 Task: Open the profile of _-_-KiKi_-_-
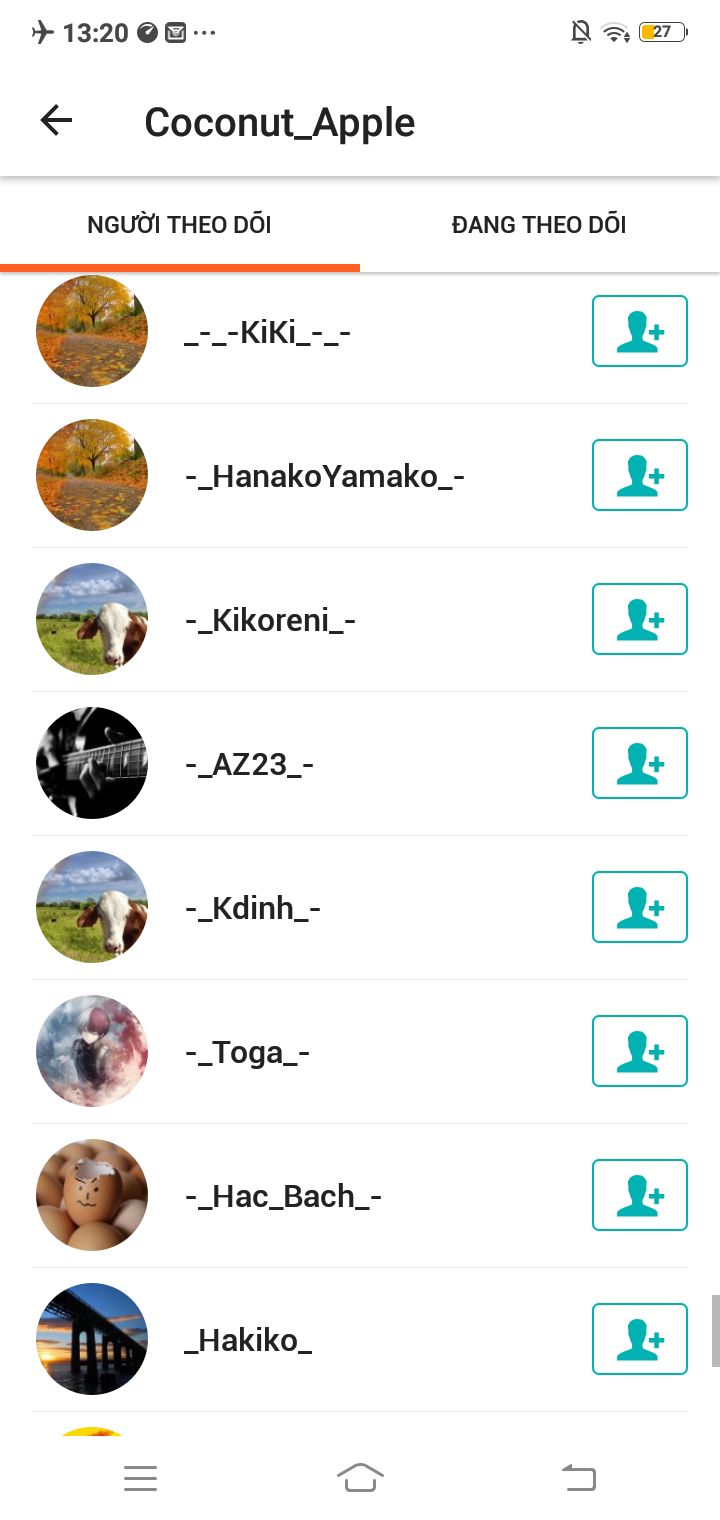267,332
